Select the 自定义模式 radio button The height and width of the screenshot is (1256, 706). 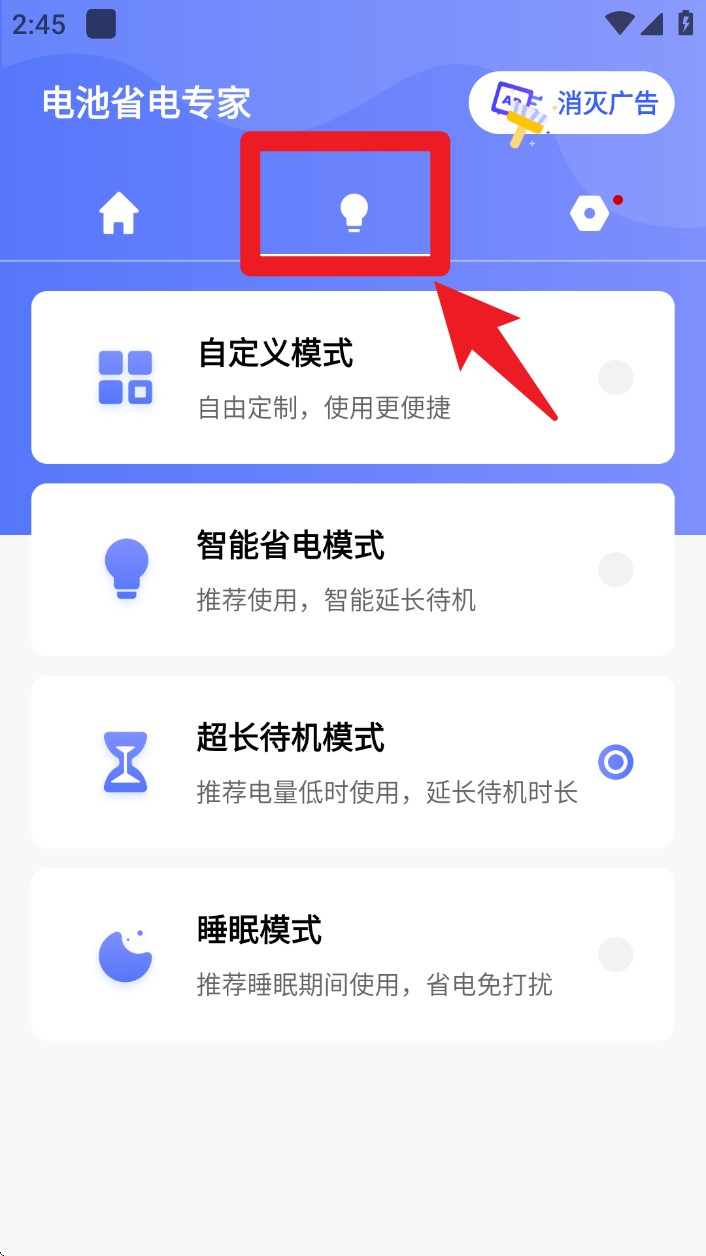(x=615, y=377)
